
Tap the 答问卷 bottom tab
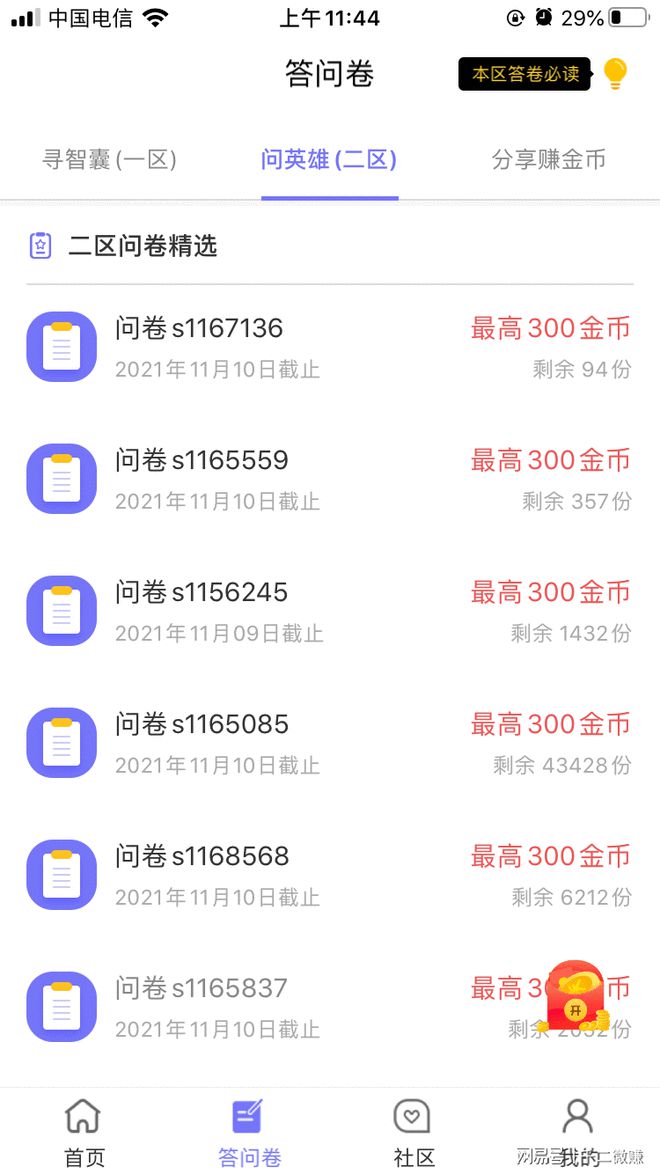tap(249, 1132)
